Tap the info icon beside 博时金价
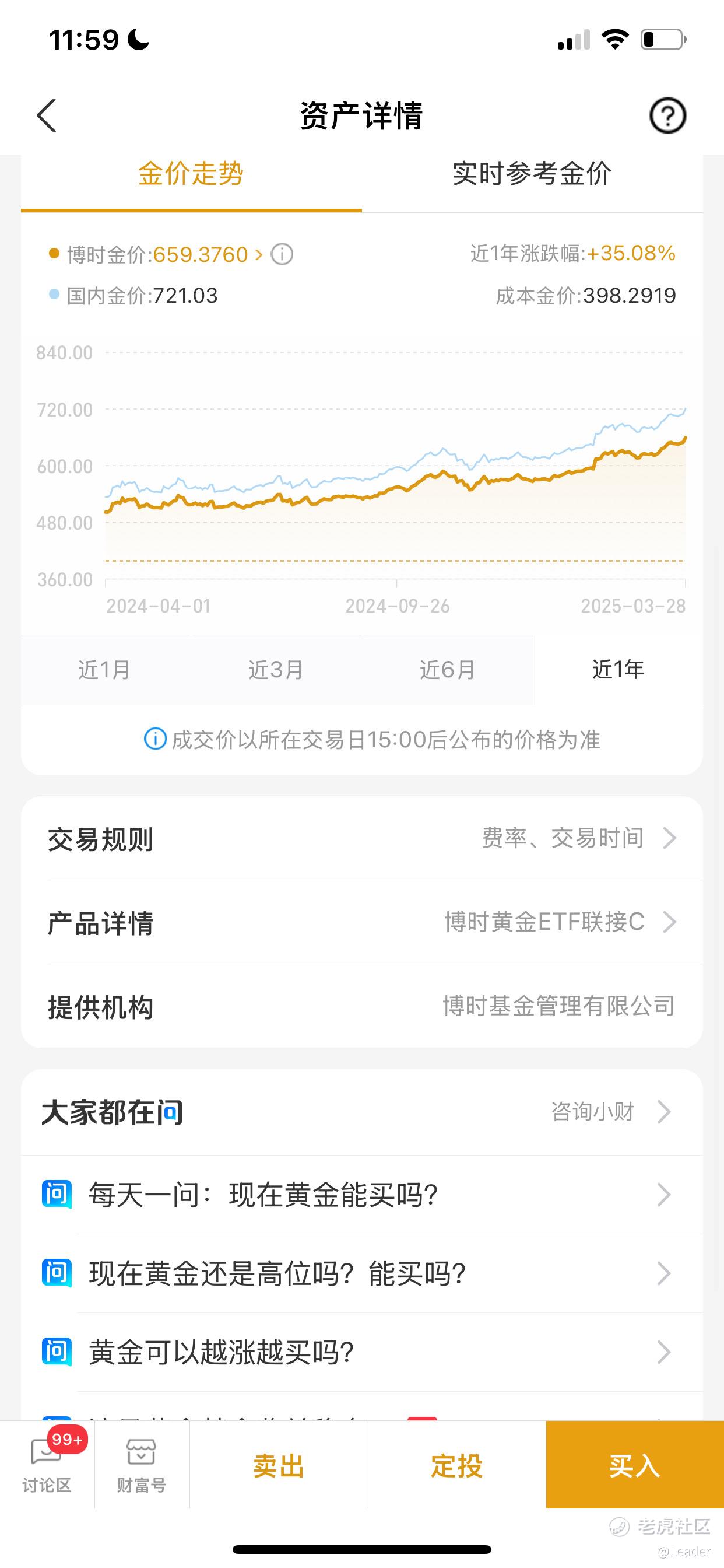This screenshot has height=1568, width=724. [x=282, y=254]
